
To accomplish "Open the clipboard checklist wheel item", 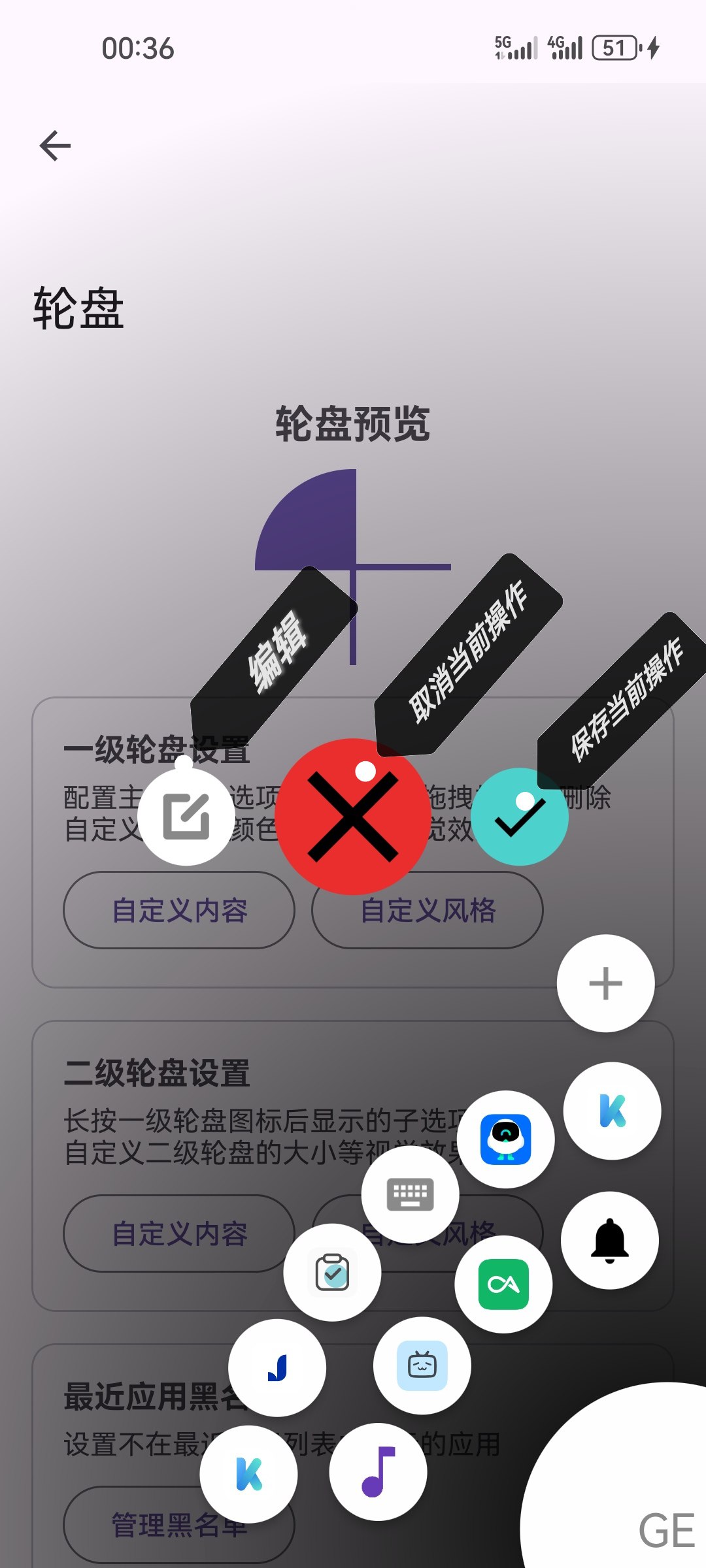I will click(332, 1272).
